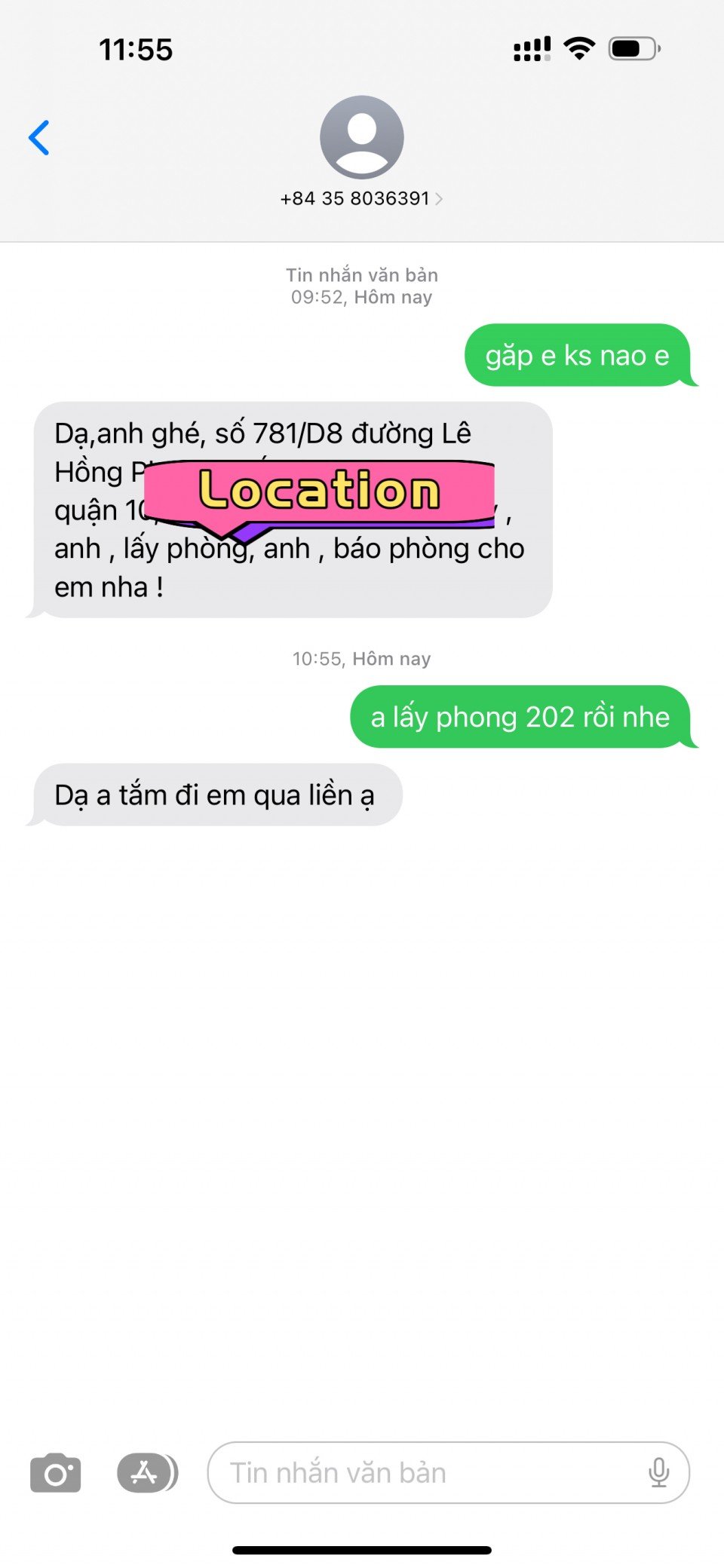The height and width of the screenshot is (1568, 724).
Task: Open the camera to attach a photo
Action: pyautogui.click(x=55, y=1472)
